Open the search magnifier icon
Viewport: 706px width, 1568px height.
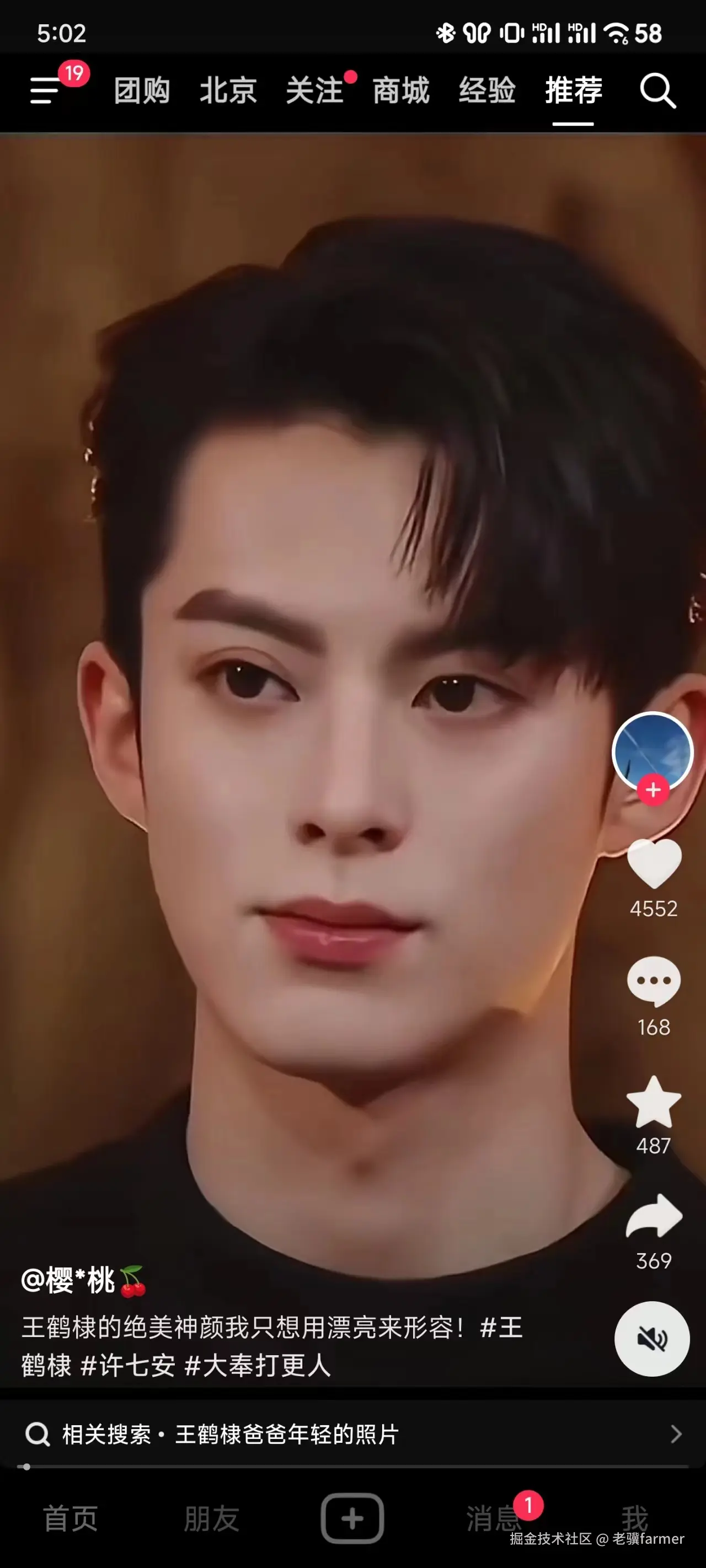pyautogui.click(x=657, y=91)
